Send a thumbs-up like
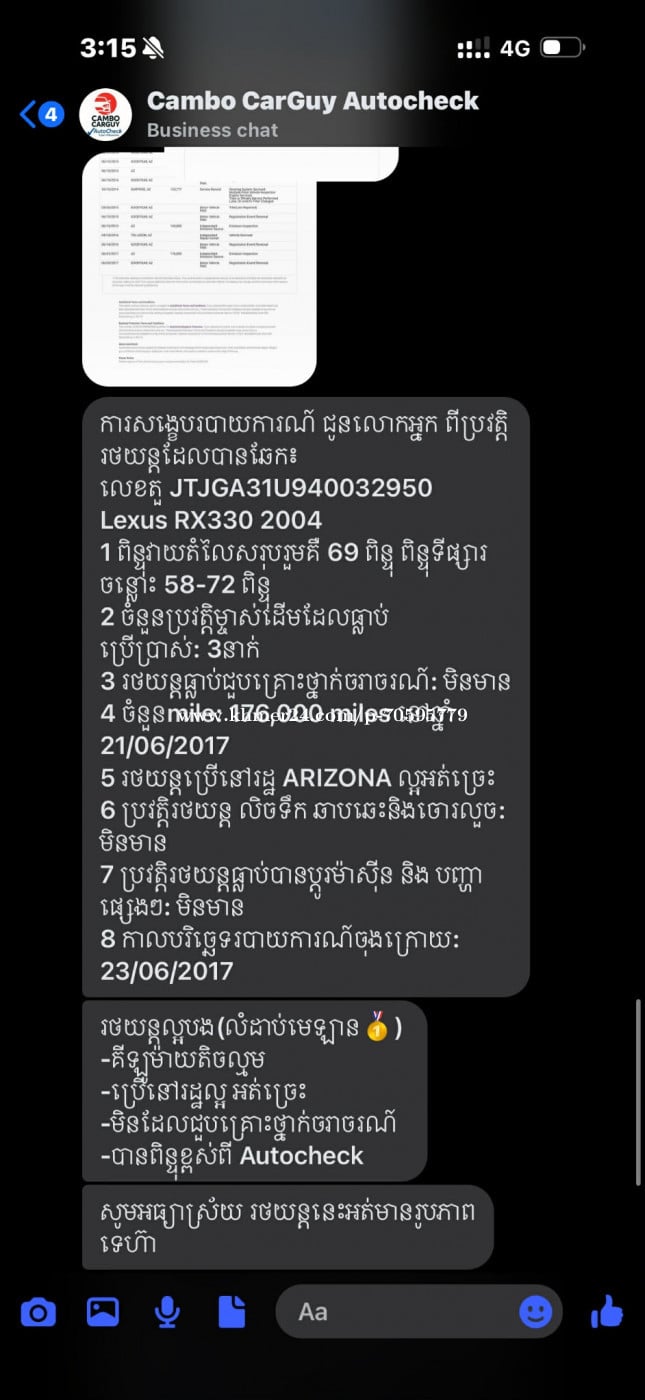 (607, 1311)
